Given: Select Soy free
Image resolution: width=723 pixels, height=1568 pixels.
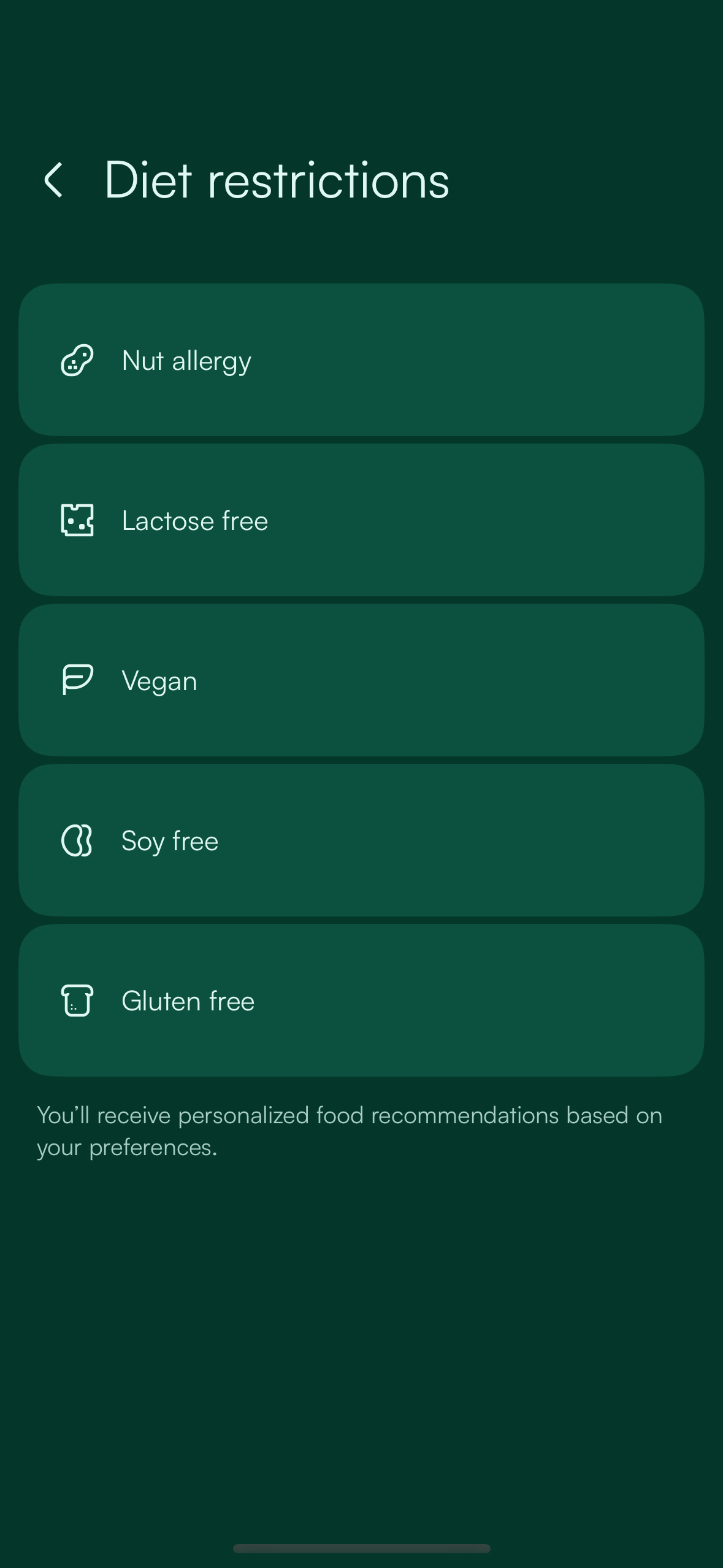Looking at the screenshot, I should [361, 840].
